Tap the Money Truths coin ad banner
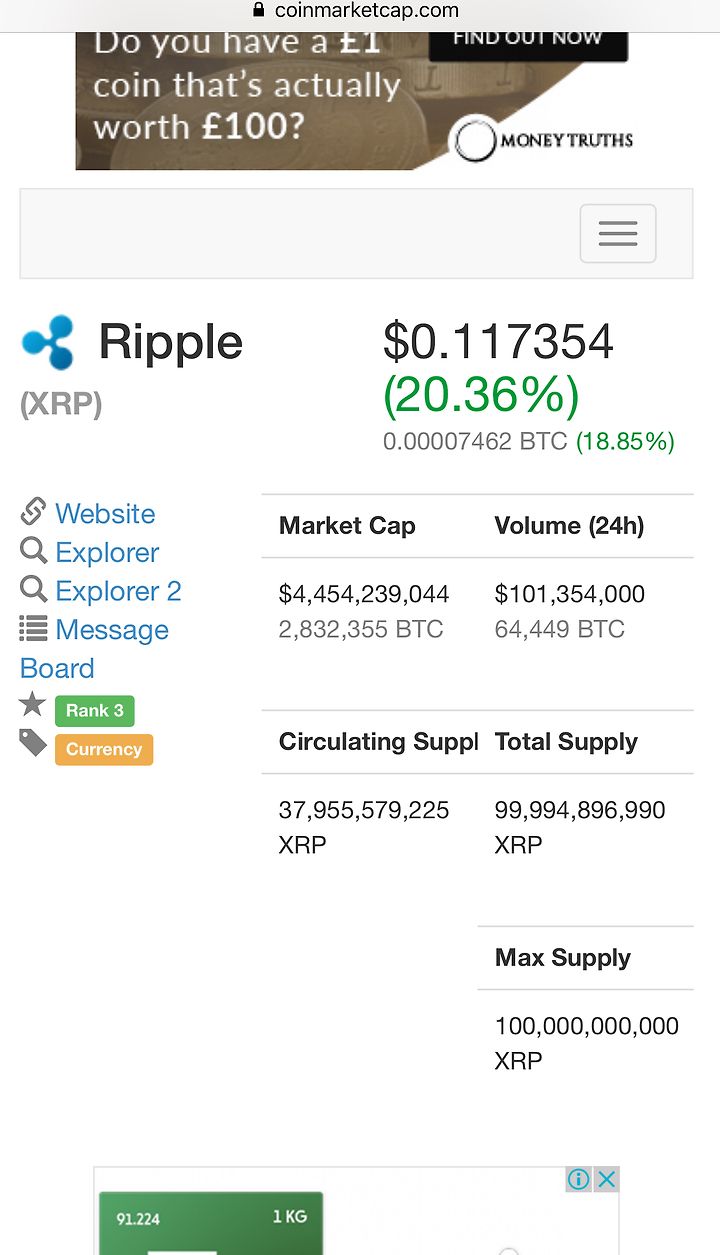Screen dimensions: 720x1255 tap(355, 101)
